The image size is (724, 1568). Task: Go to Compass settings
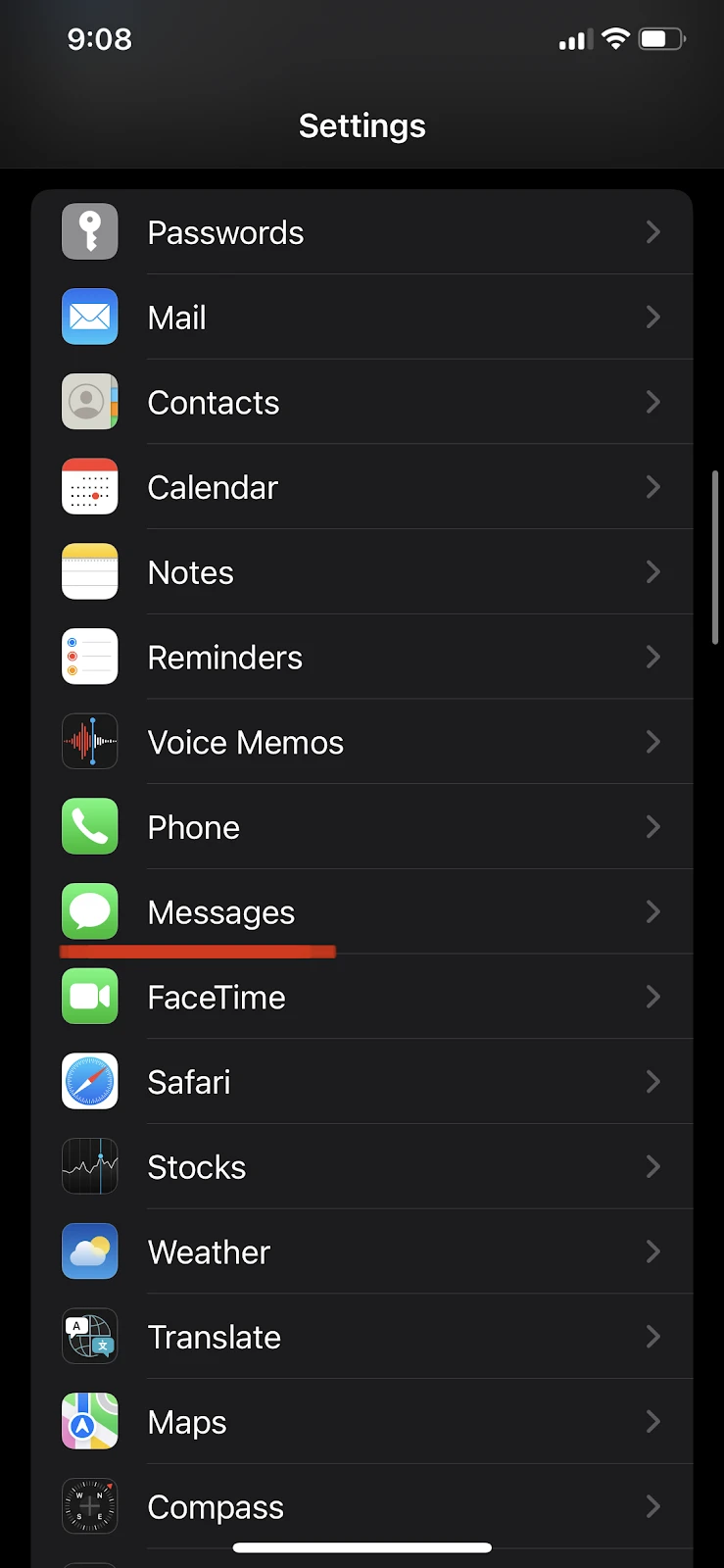pos(362,1506)
